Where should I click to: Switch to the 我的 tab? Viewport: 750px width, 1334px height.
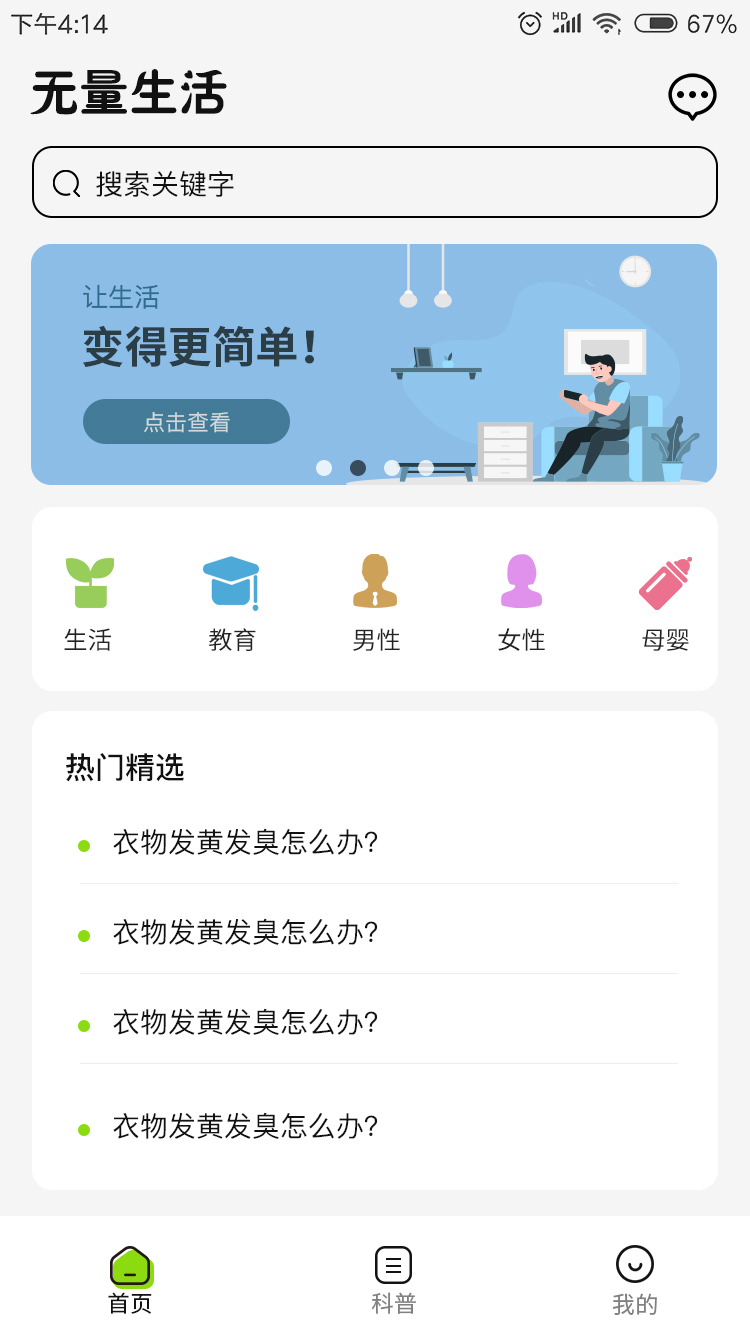pyautogui.click(x=635, y=1279)
